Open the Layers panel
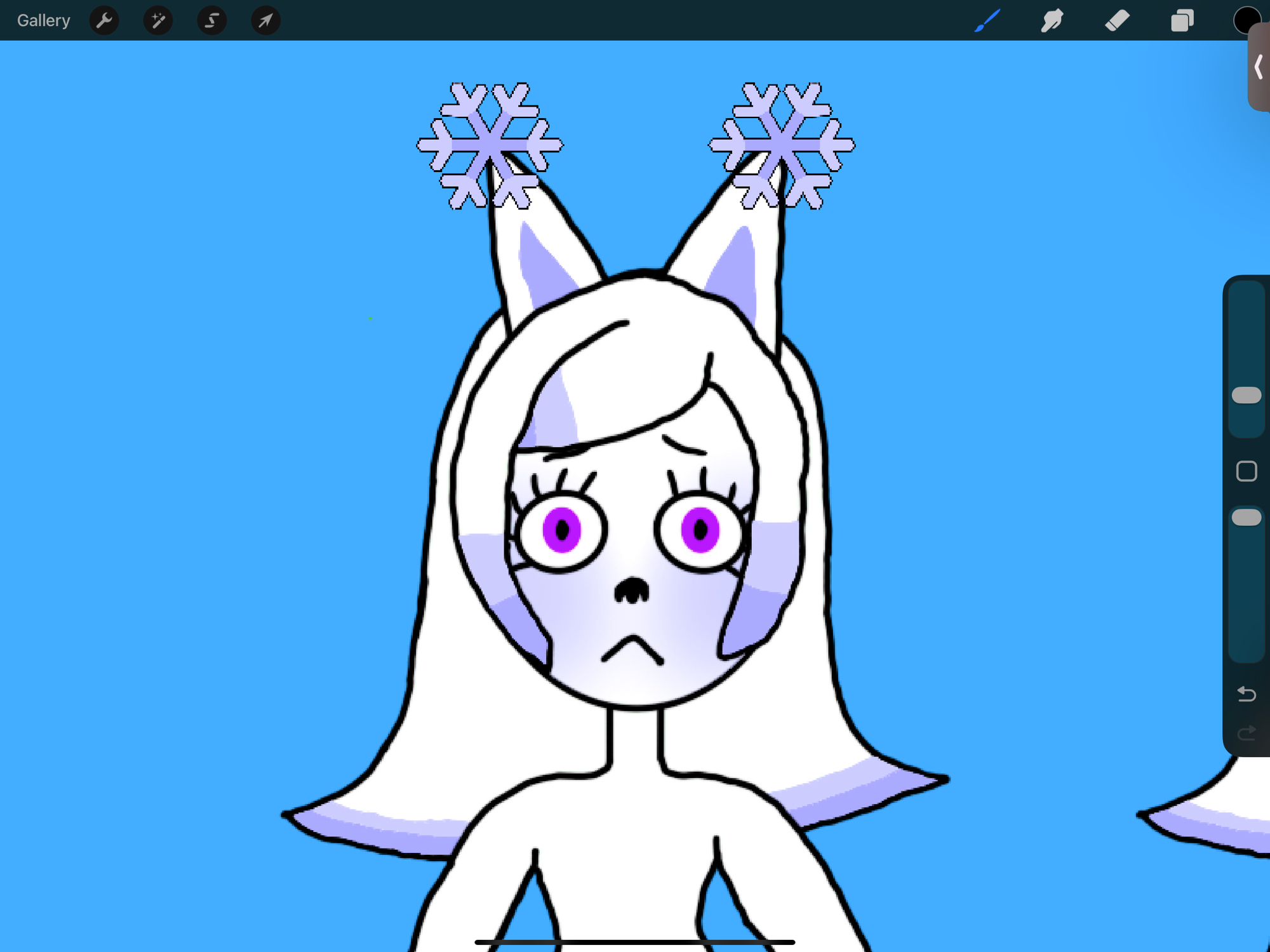The image size is (1270, 952). point(1182,20)
